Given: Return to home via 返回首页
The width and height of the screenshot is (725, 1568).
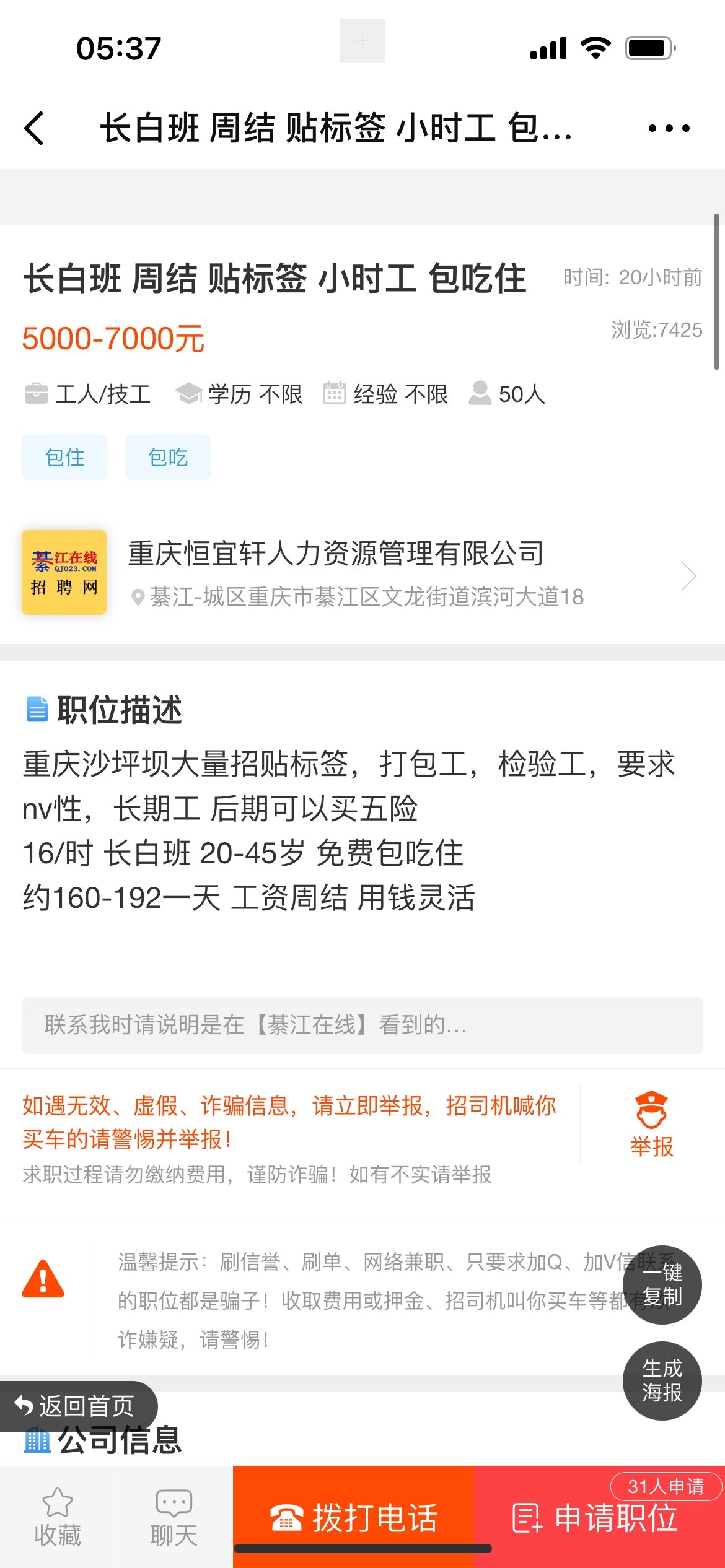Looking at the screenshot, I should pos(77,1406).
